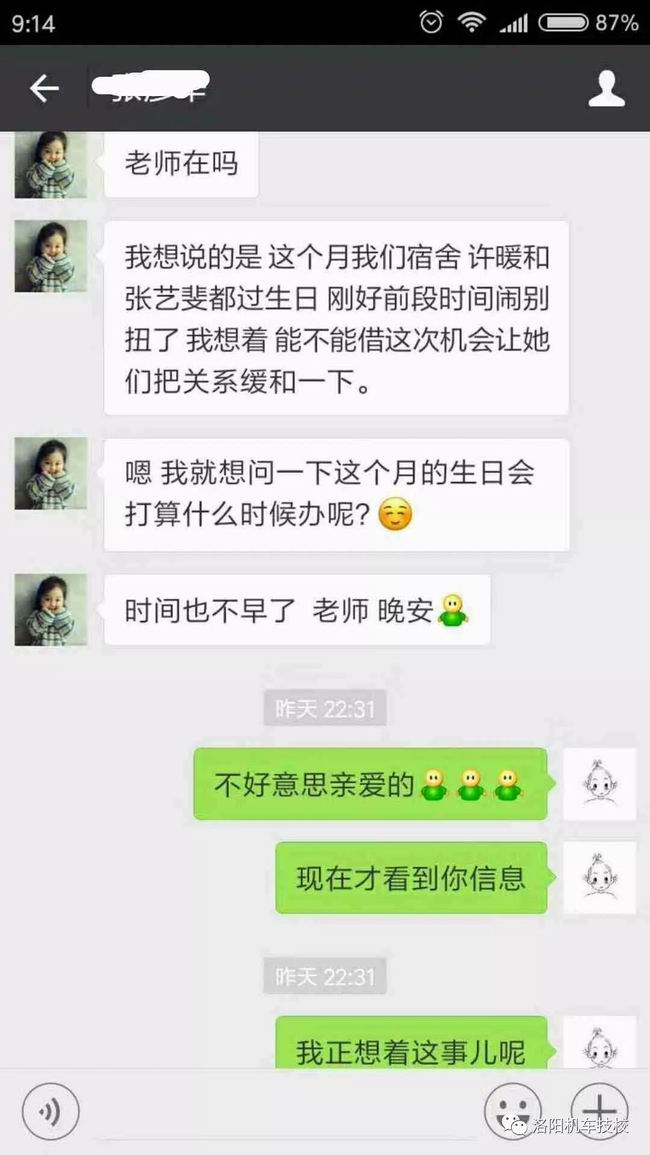The width and height of the screenshot is (650, 1155).
Task: Switch to voice message input
Action: click(50, 1110)
